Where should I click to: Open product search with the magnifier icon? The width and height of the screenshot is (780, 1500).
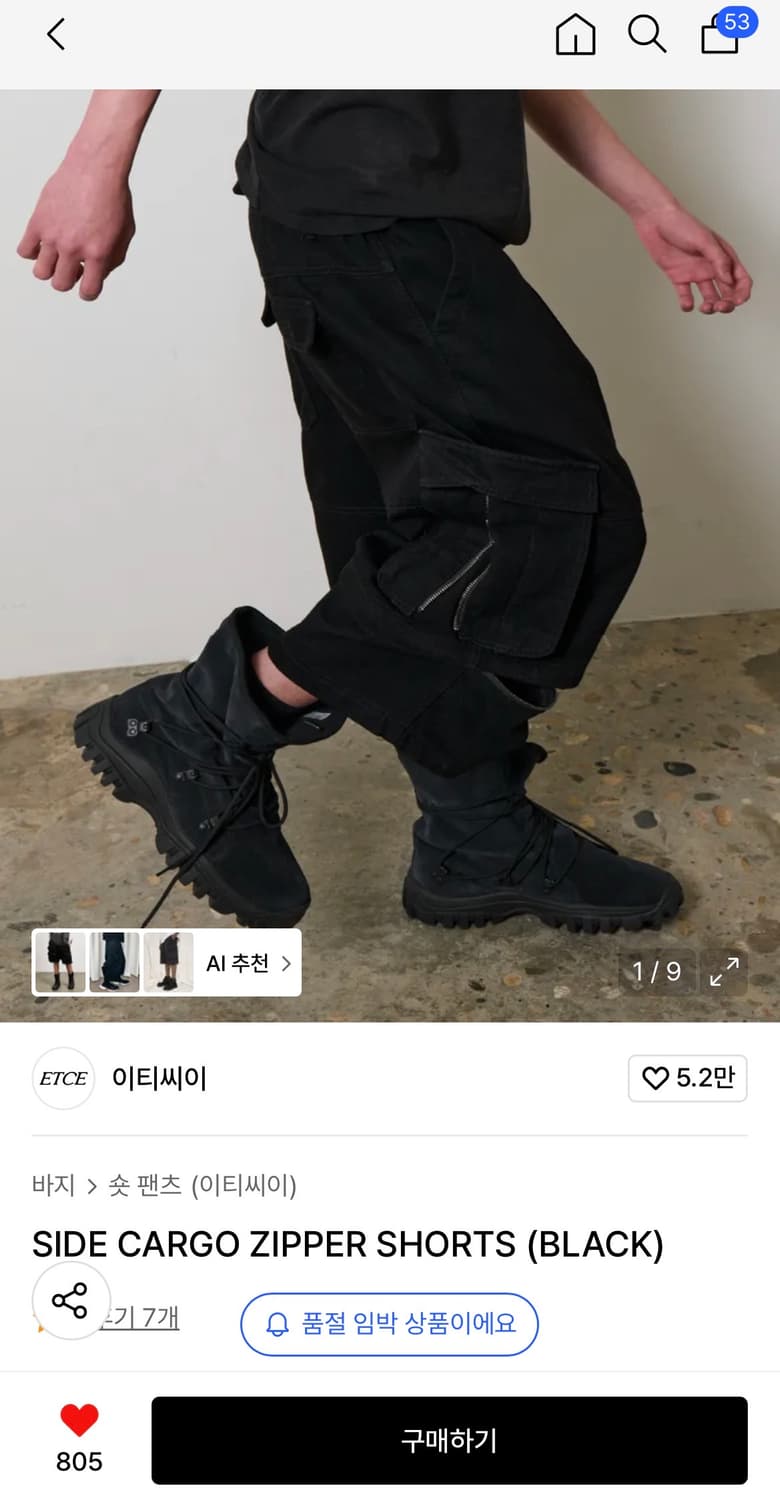[647, 33]
